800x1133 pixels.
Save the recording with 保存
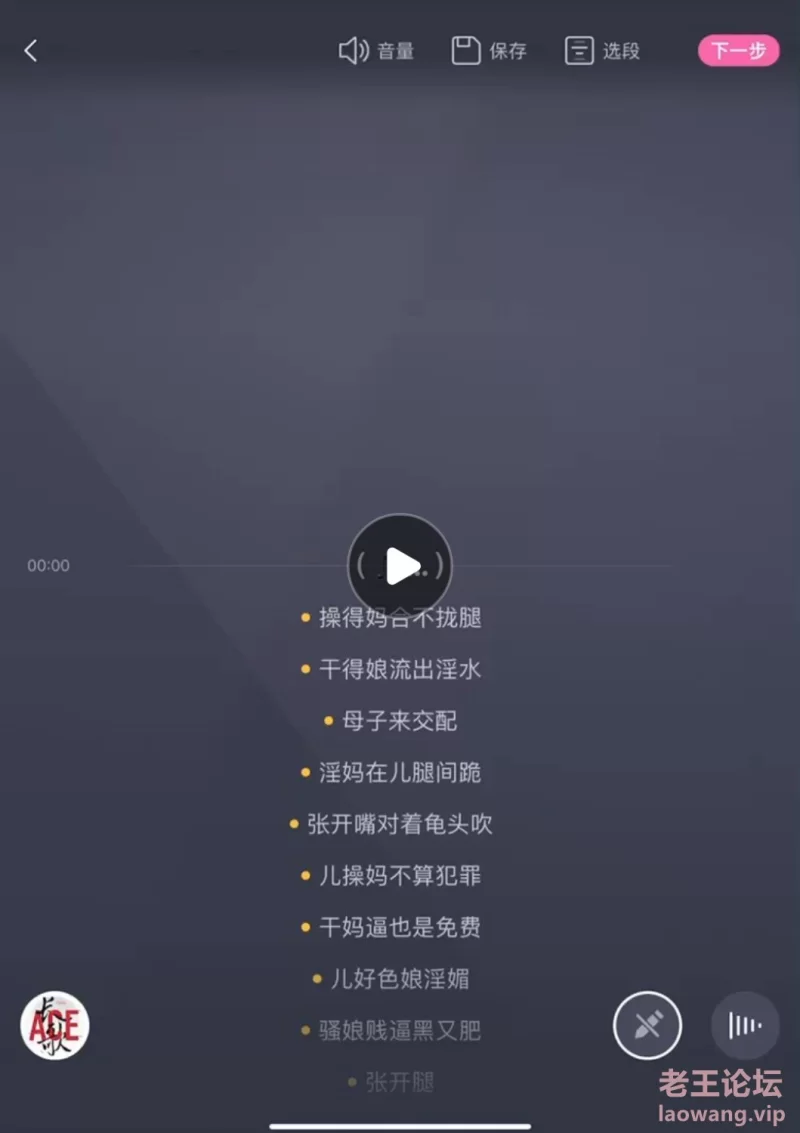pos(488,51)
